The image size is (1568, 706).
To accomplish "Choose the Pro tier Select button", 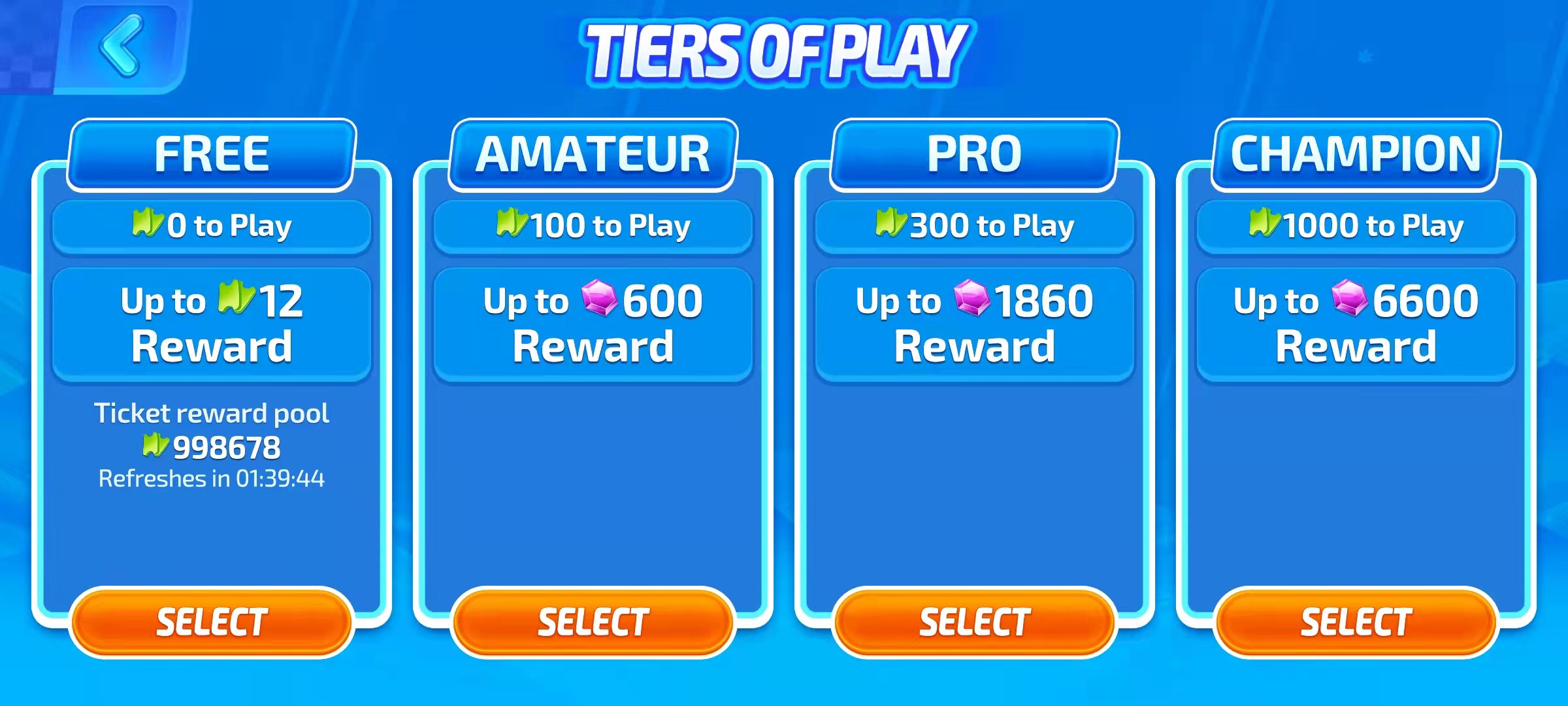I will click(x=974, y=622).
